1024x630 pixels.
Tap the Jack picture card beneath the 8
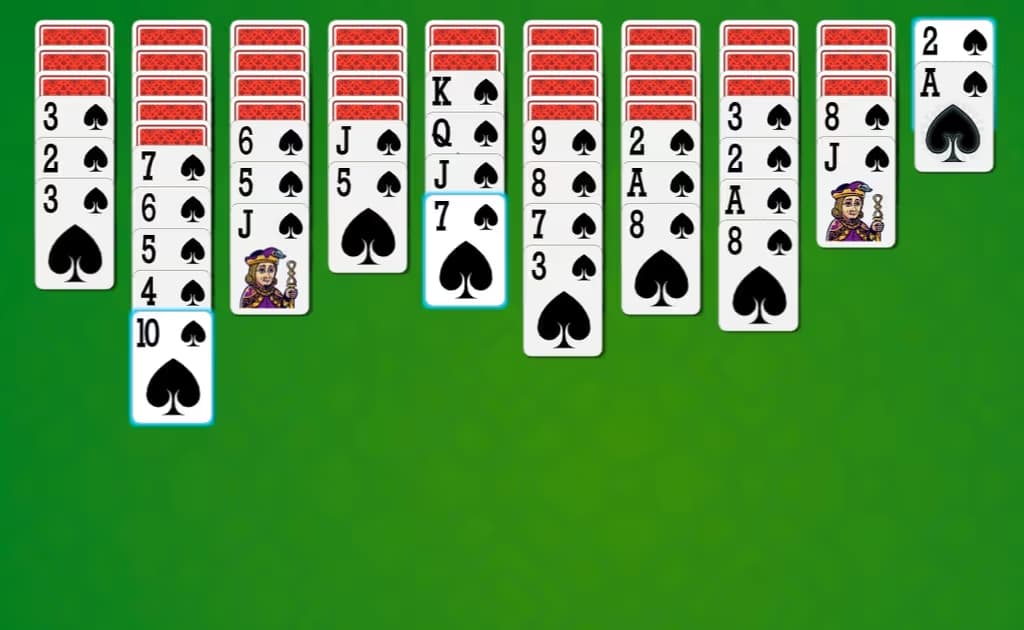pyautogui.click(x=856, y=193)
